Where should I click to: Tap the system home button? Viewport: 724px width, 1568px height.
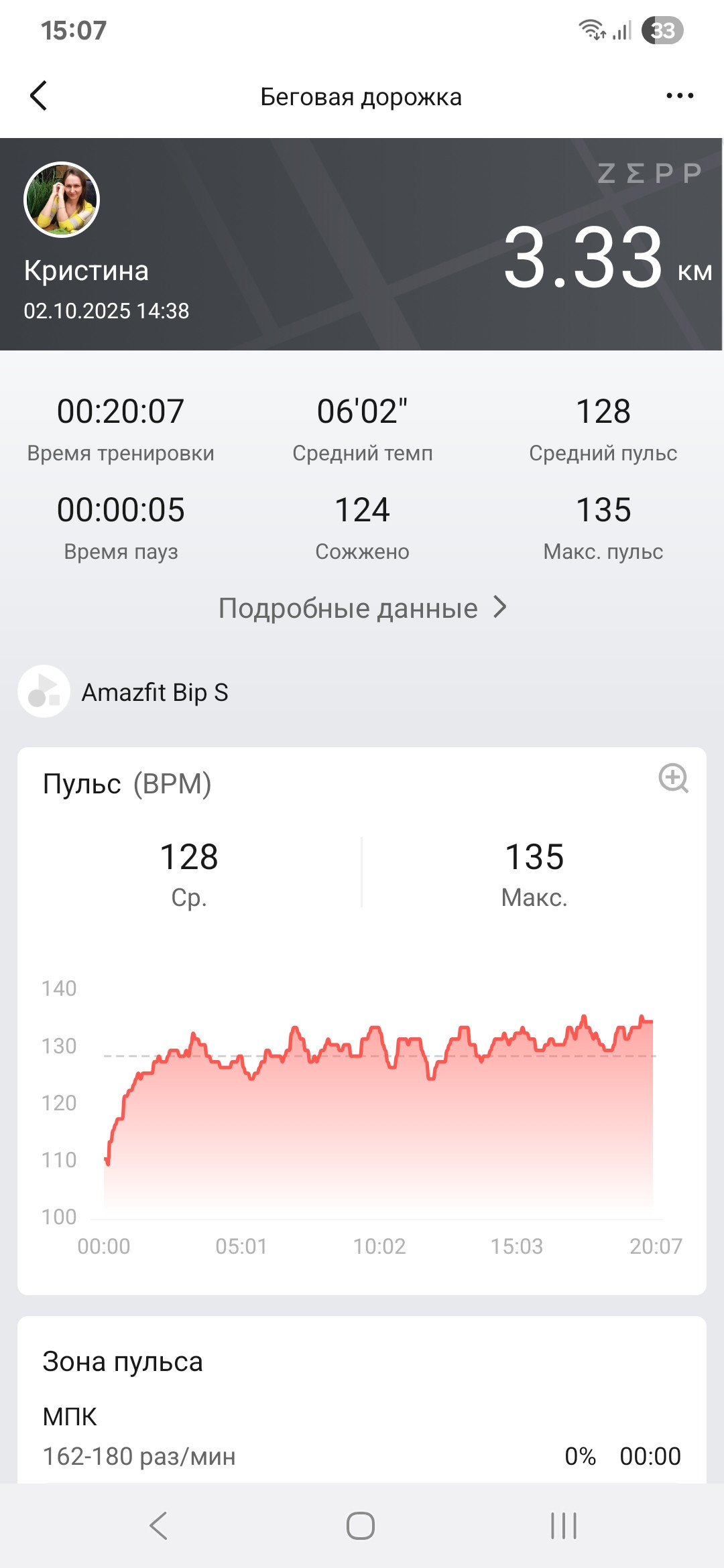point(361,1526)
